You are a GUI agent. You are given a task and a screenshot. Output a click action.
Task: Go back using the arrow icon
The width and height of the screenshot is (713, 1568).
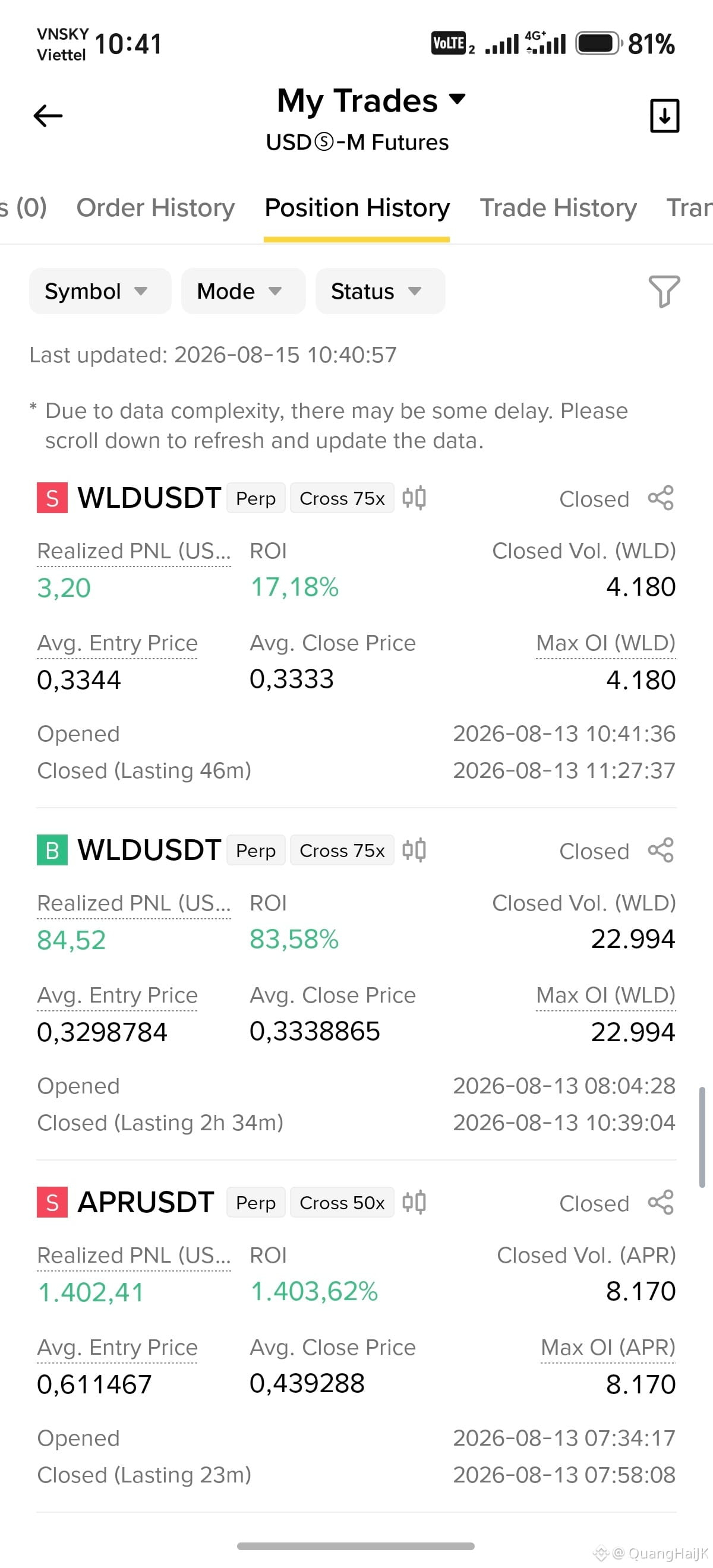(48, 116)
